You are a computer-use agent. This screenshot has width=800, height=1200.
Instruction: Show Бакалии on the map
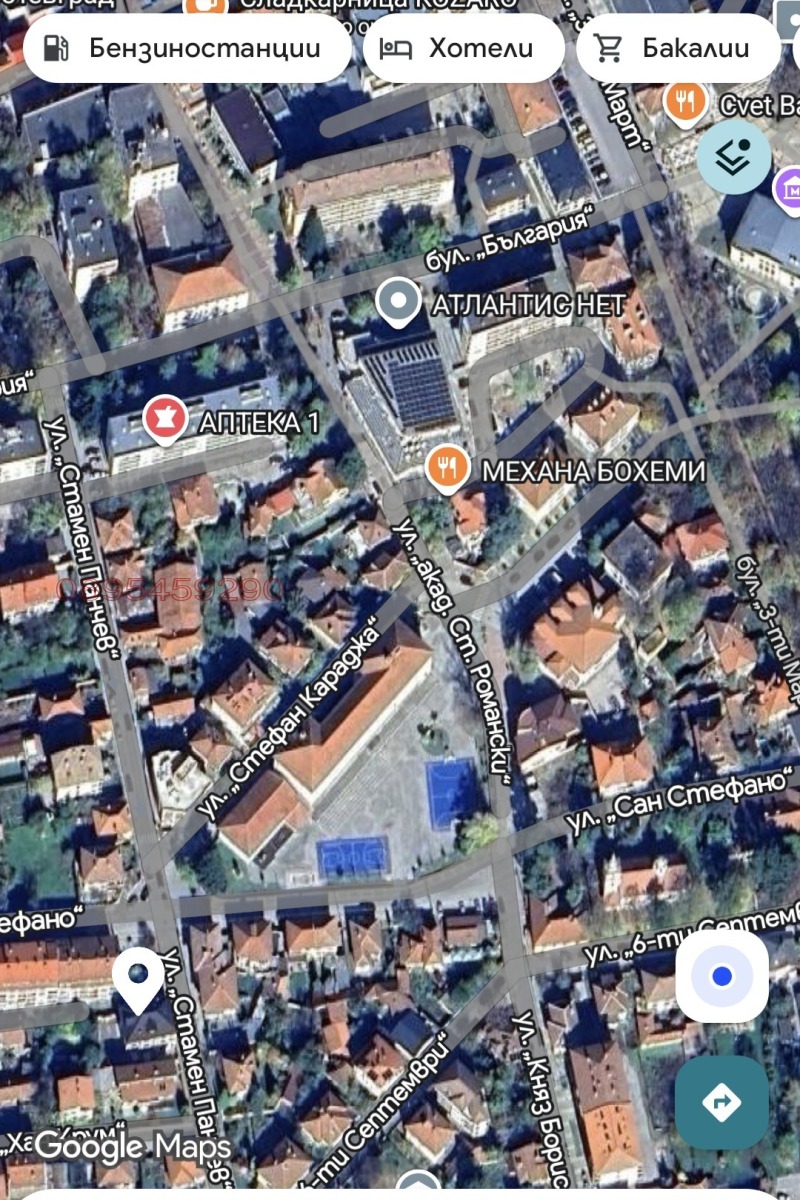tap(678, 48)
